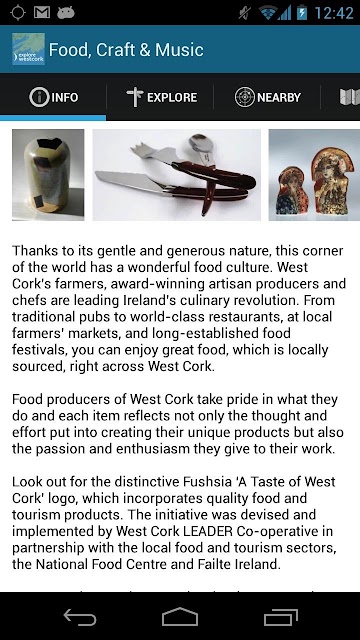360x640 pixels.
Task: View the ceramic vase photo
Action: coord(48,175)
